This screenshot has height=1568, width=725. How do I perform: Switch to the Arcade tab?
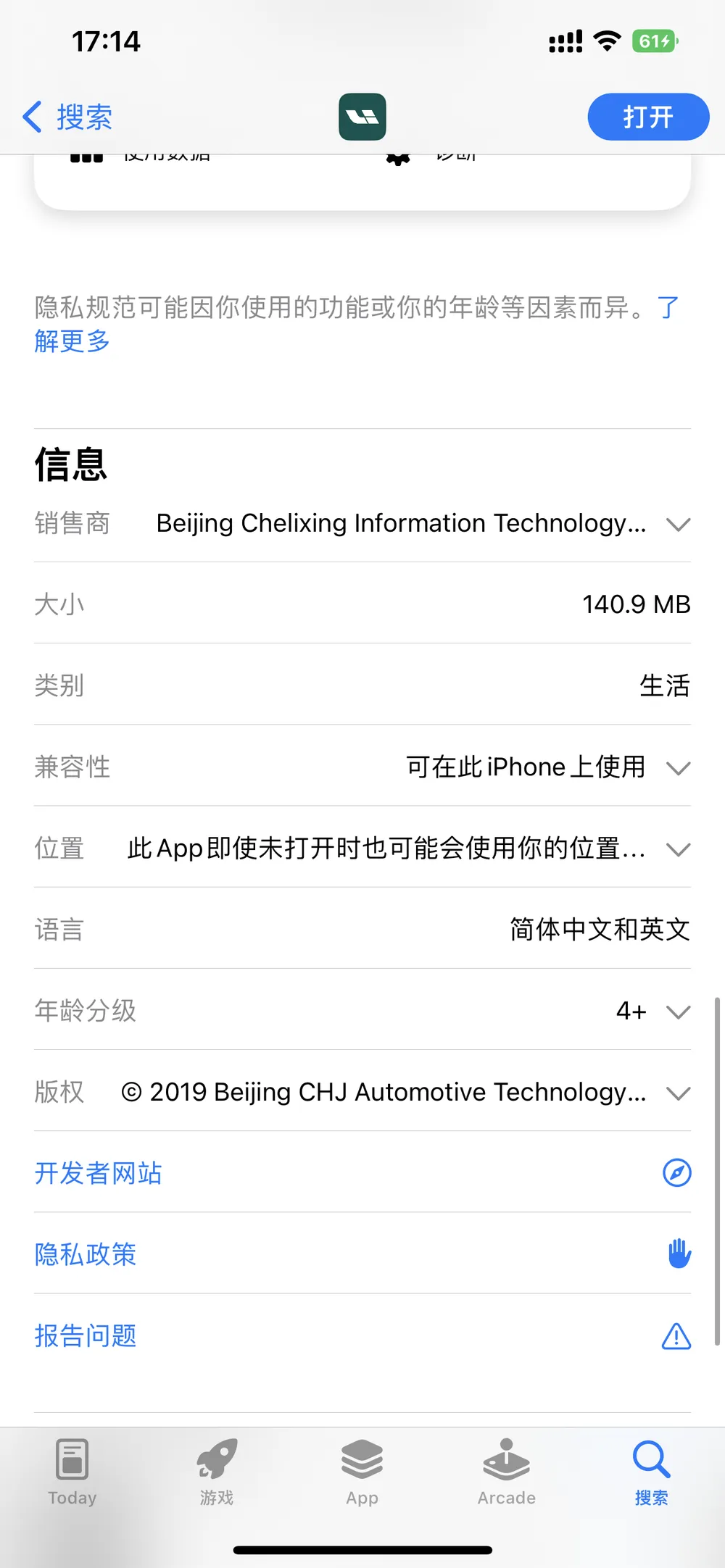point(506,1472)
